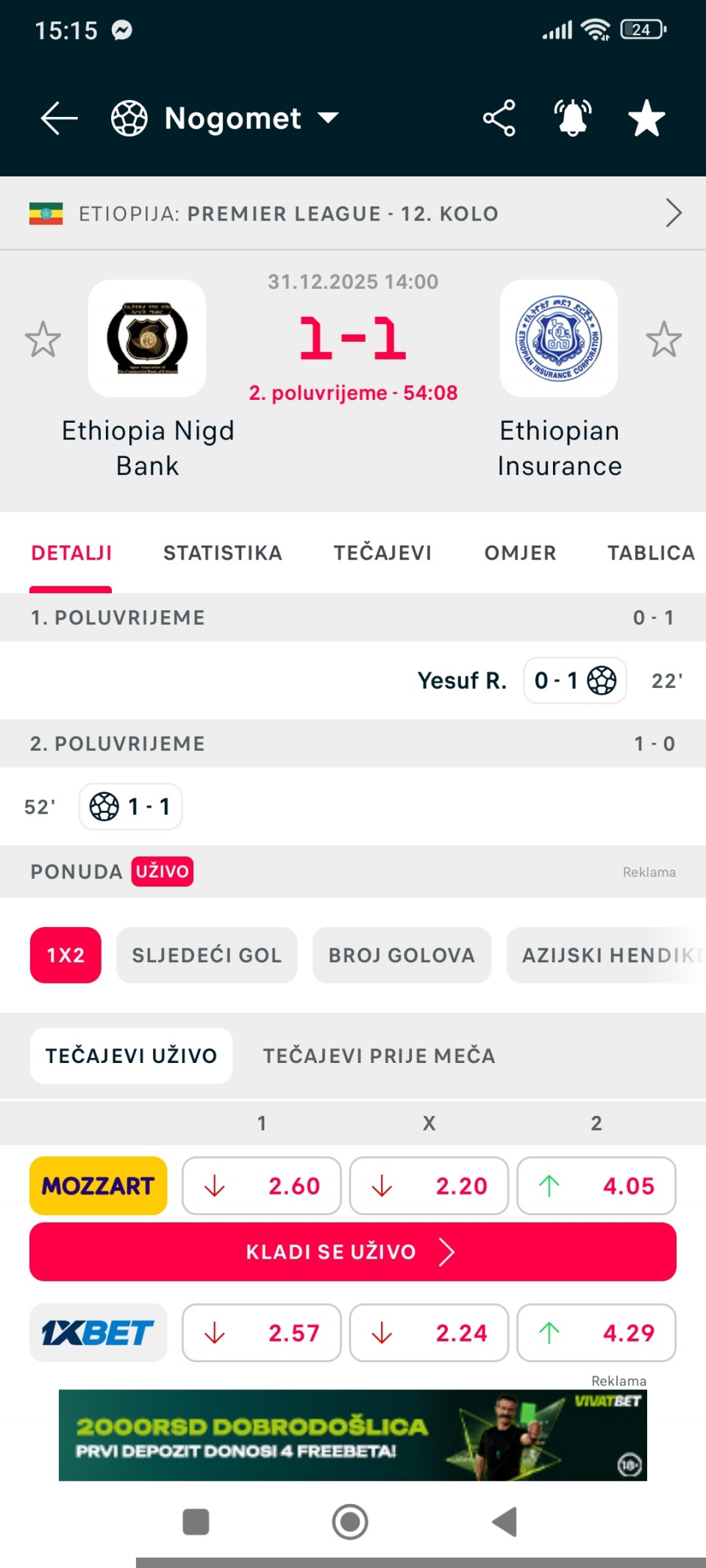Favorite the team Ethiopia Nigd Bank
The width and height of the screenshot is (706, 1568).
pos(43,339)
